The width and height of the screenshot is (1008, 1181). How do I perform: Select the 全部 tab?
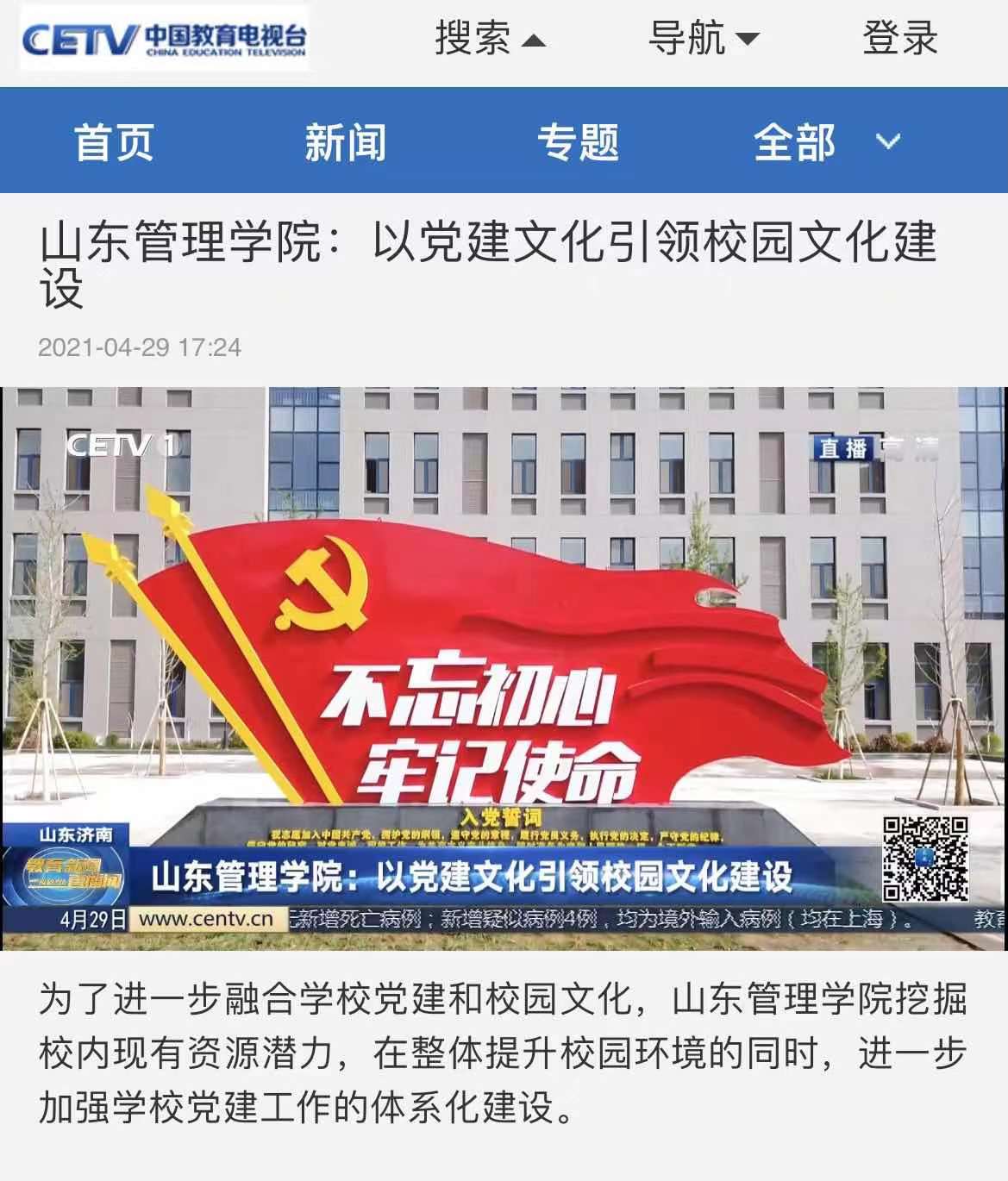(793, 141)
